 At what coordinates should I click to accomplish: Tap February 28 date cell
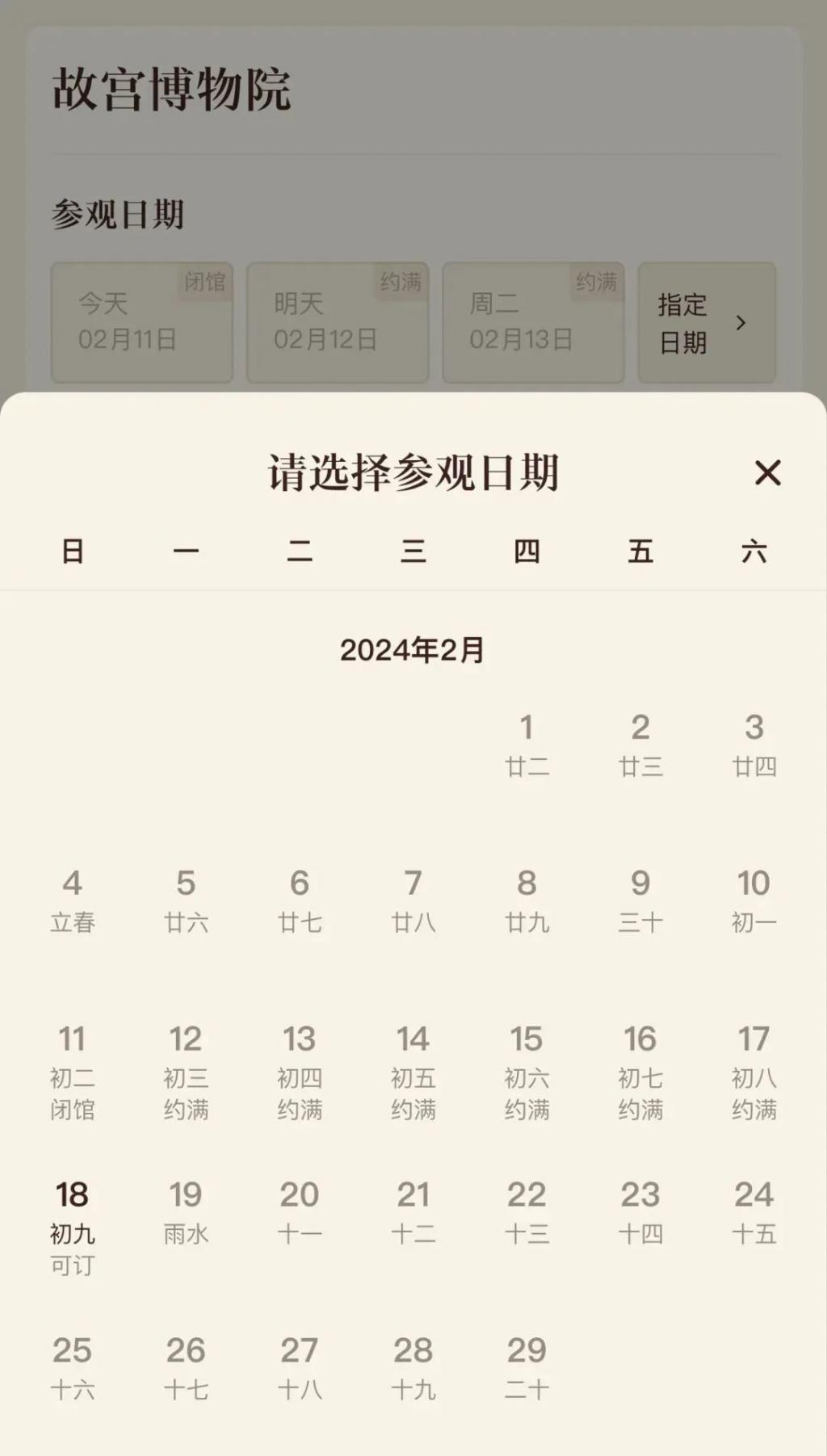click(x=413, y=1367)
